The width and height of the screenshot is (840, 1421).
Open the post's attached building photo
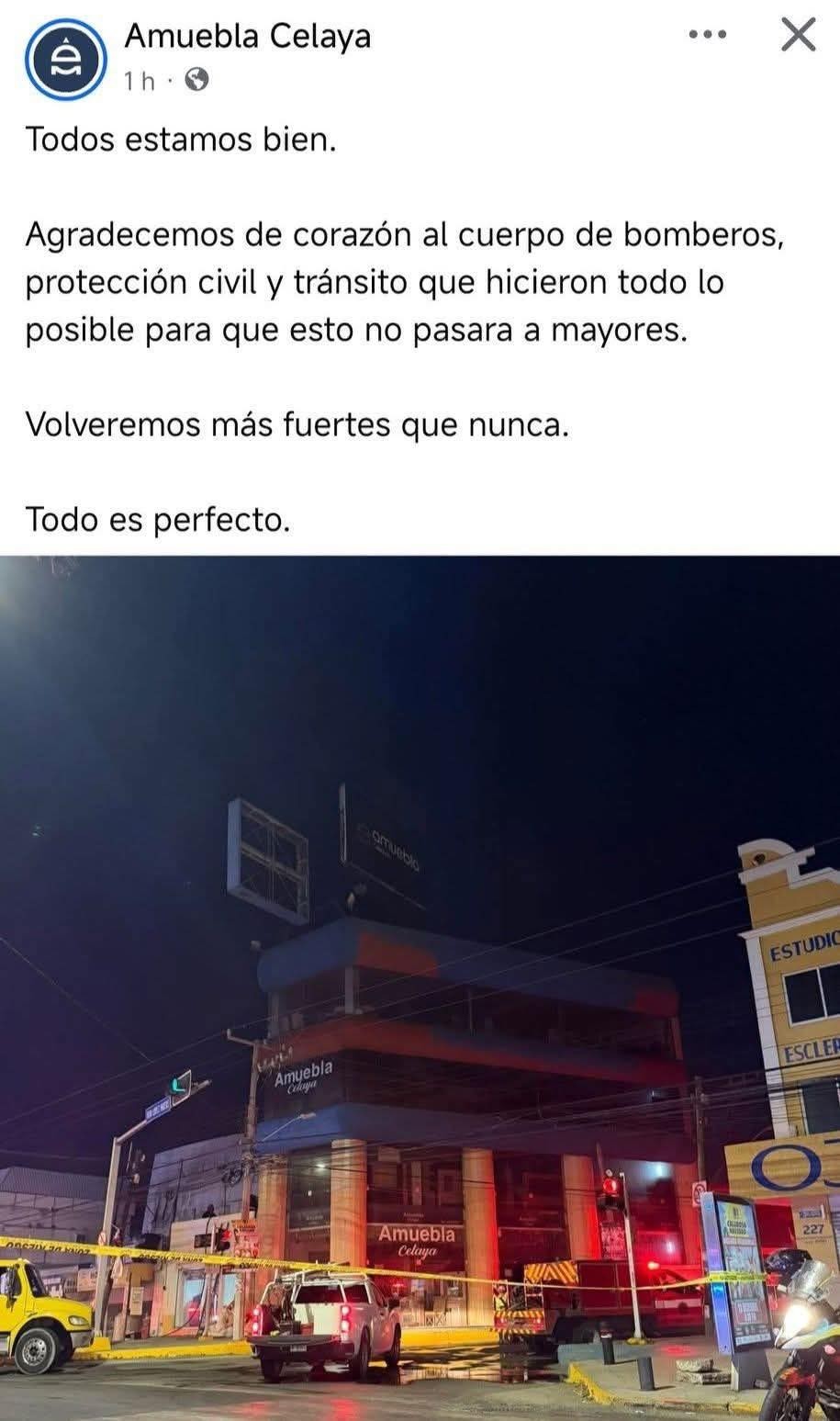(x=420, y=987)
